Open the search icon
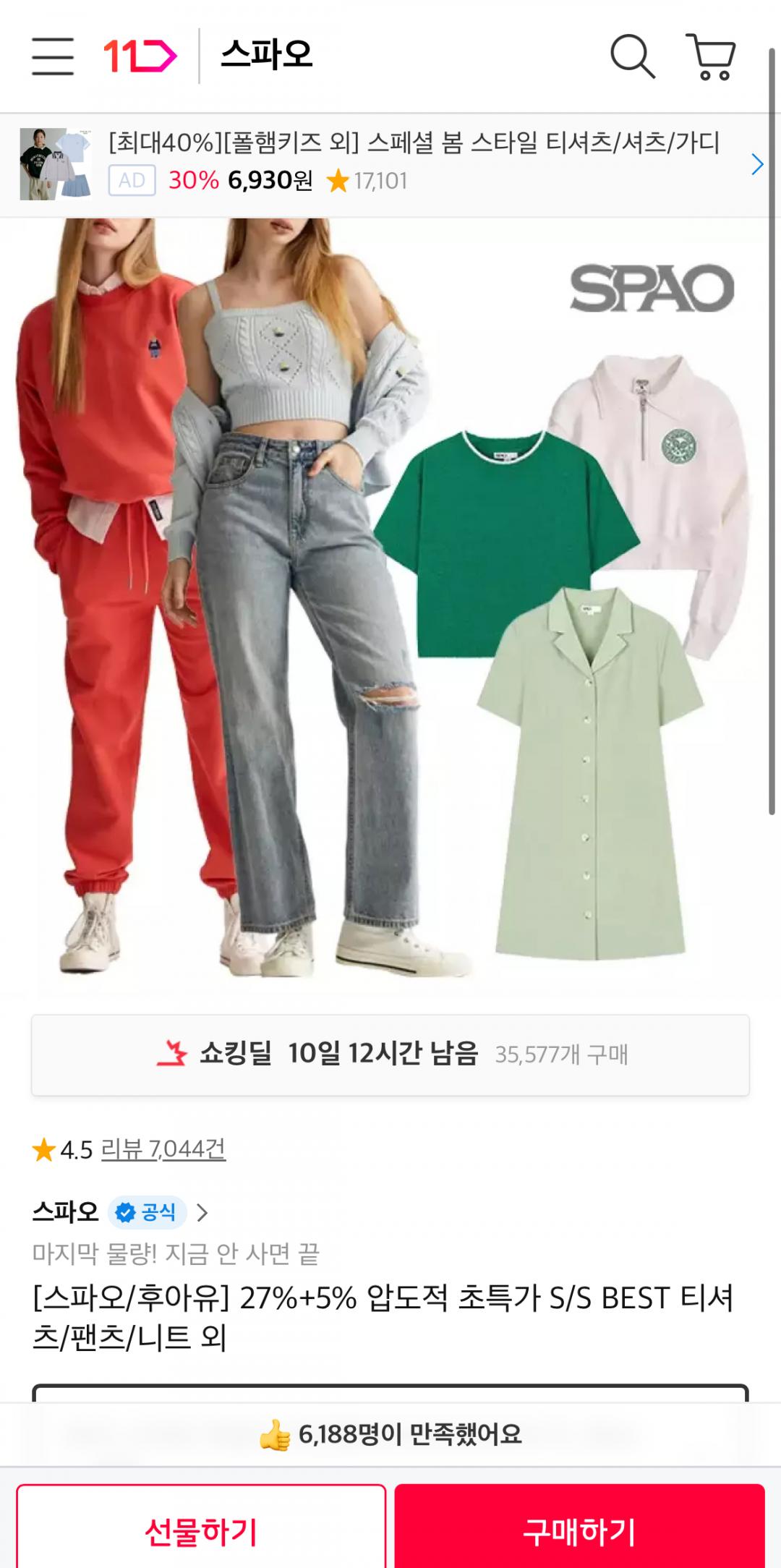781x1568 pixels. [x=633, y=56]
